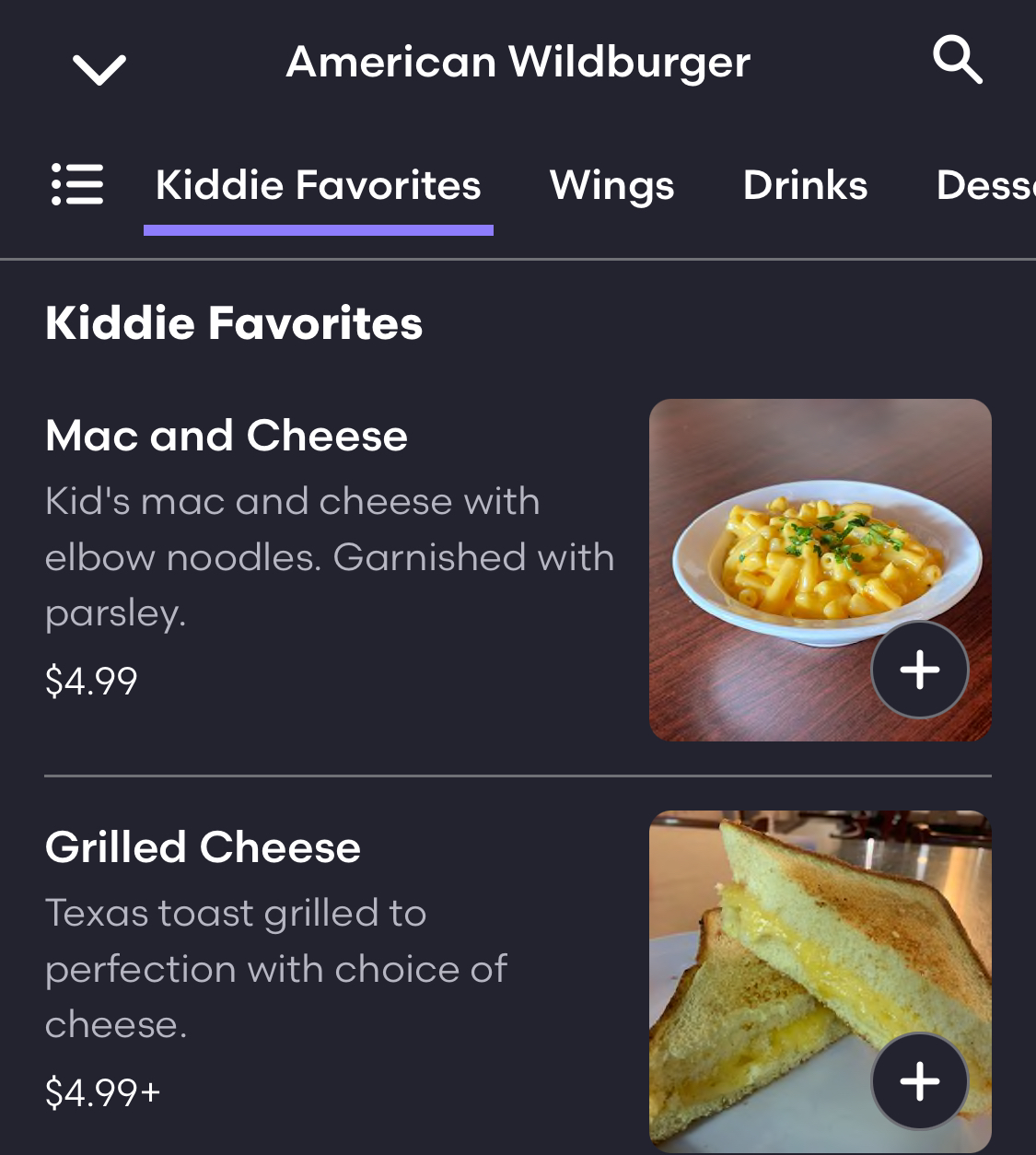Jump to the Drinks tab
The height and width of the screenshot is (1155, 1036).
coord(805,185)
